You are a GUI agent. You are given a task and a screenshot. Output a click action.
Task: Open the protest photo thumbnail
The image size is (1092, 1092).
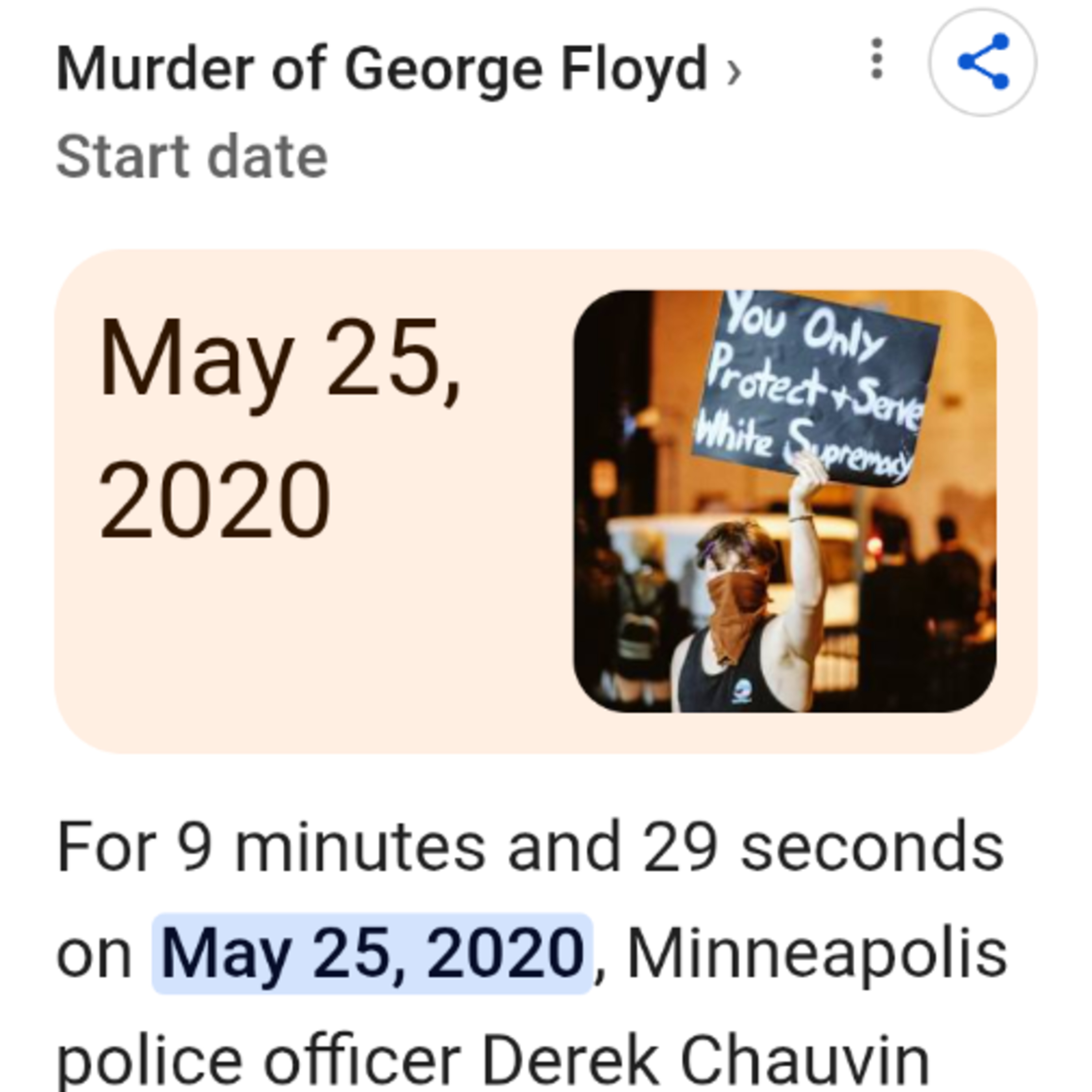point(784,501)
